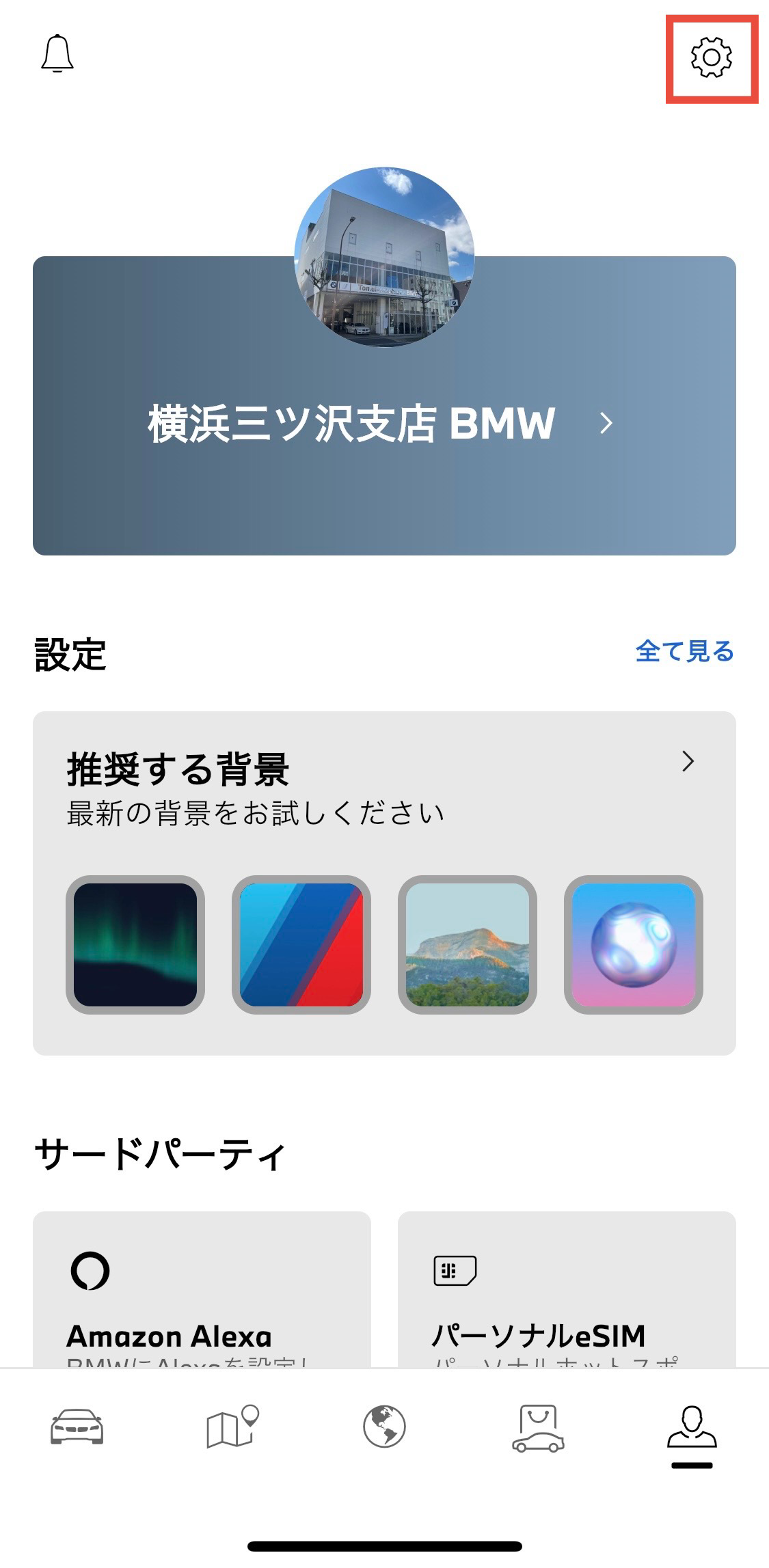Open the shop tab with car and bag
Screen dimensions: 769x1568
coord(538,1427)
